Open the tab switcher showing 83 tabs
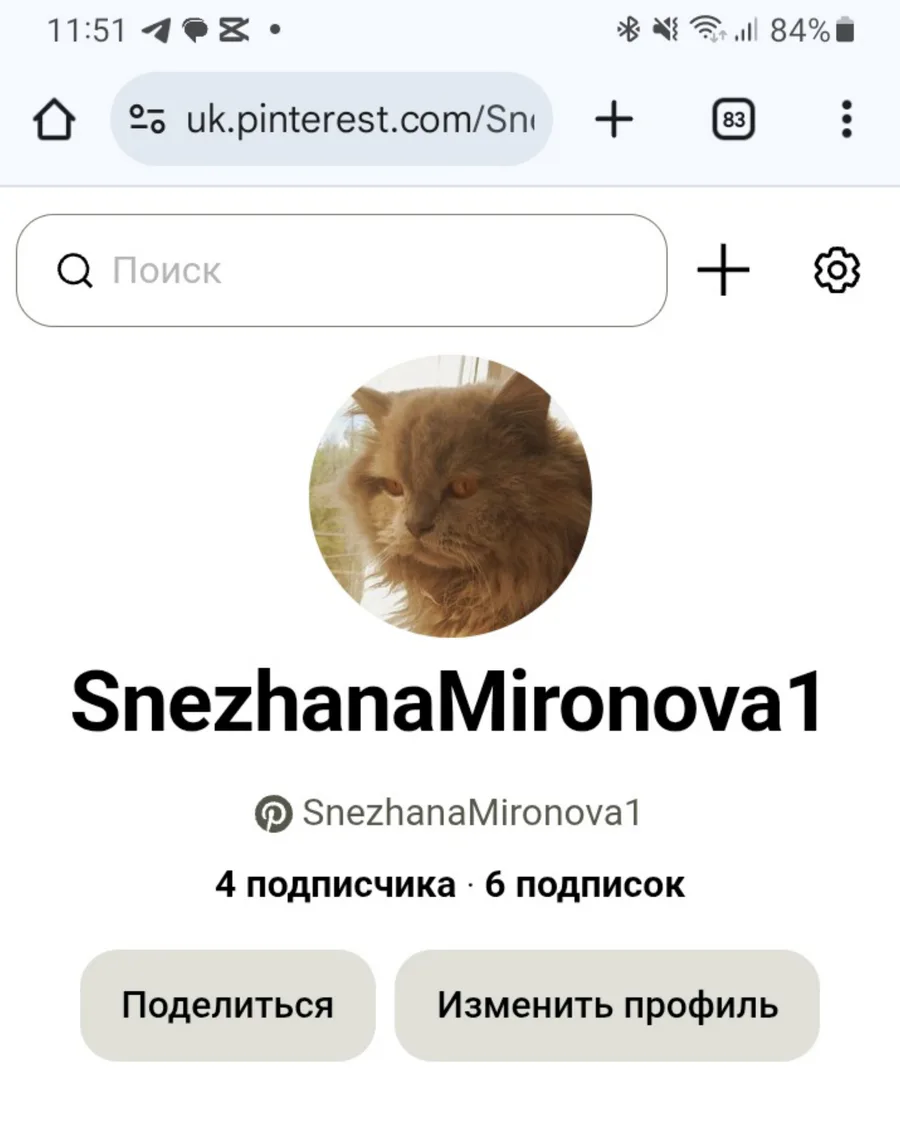This screenshot has width=900, height=1127. (733, 120)
